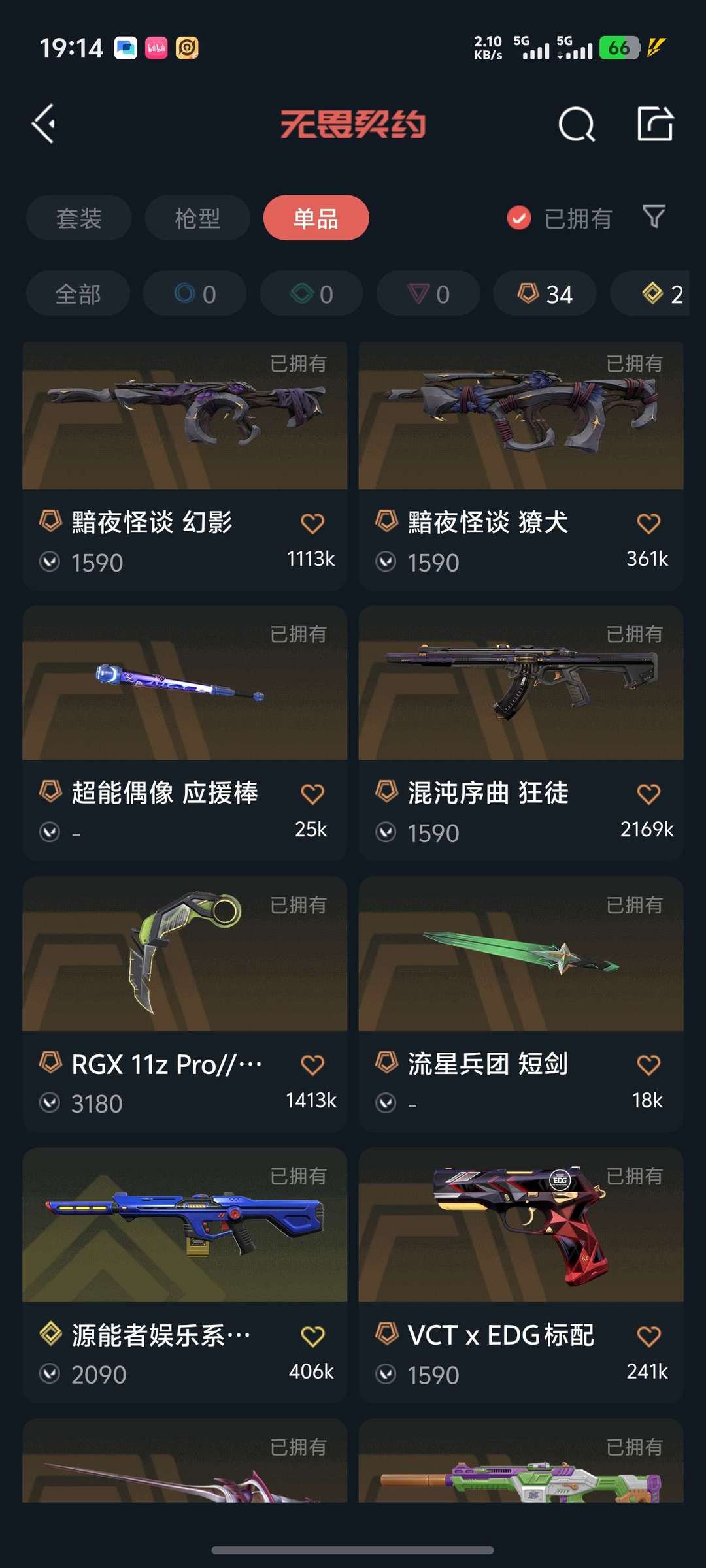Select the orange rarity filter showing 34
The width and height of the screenshot is (706, 1568).
[x=543, y=293]
